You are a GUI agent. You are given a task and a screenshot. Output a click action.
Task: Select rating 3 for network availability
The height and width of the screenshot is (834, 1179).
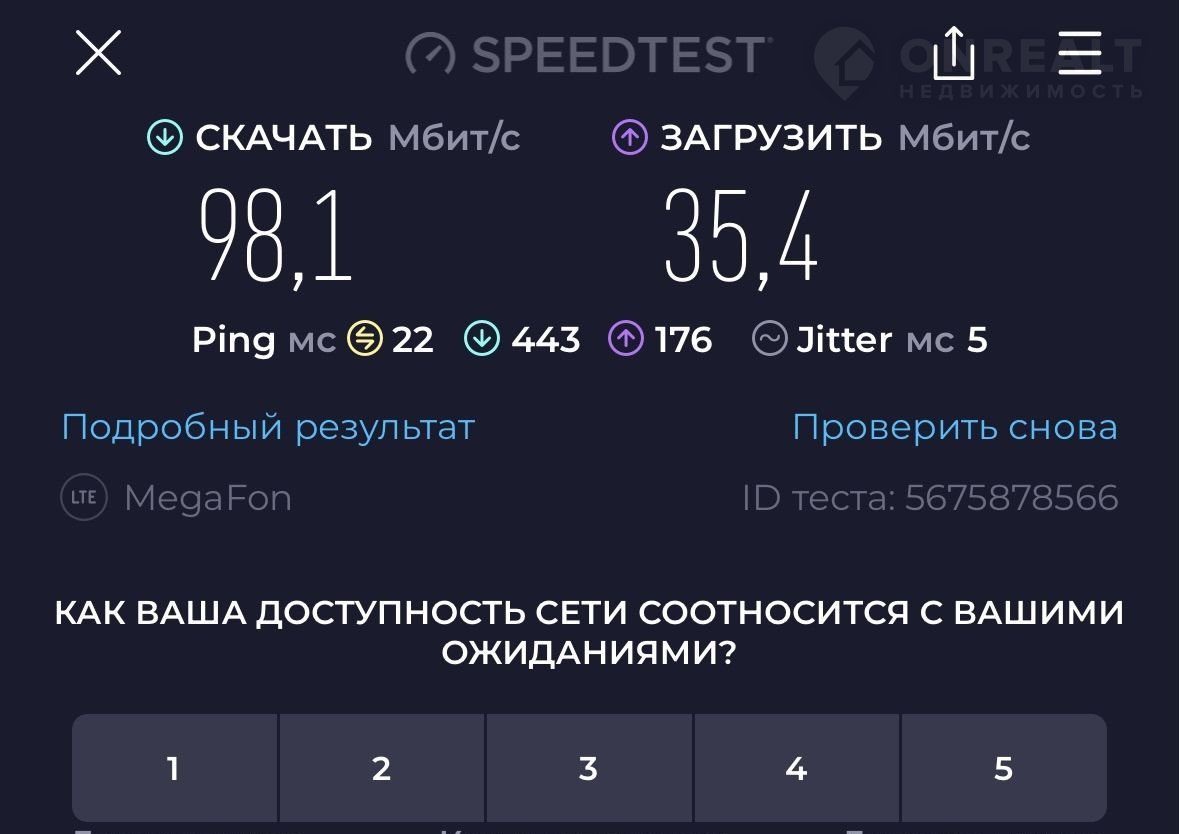tap(588, 768)
